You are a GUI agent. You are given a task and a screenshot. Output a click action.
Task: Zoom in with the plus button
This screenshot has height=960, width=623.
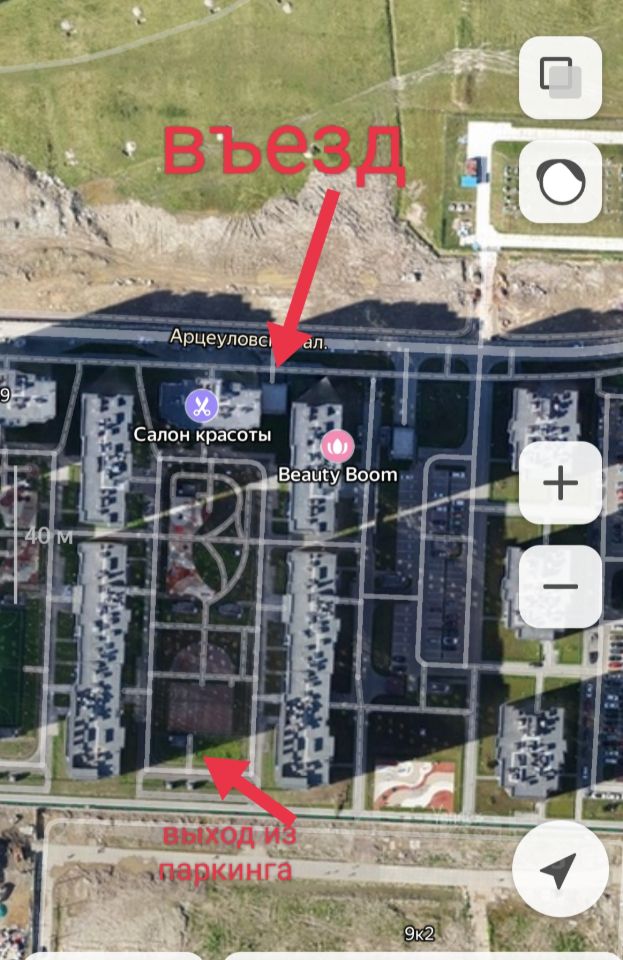pos(560,484)
